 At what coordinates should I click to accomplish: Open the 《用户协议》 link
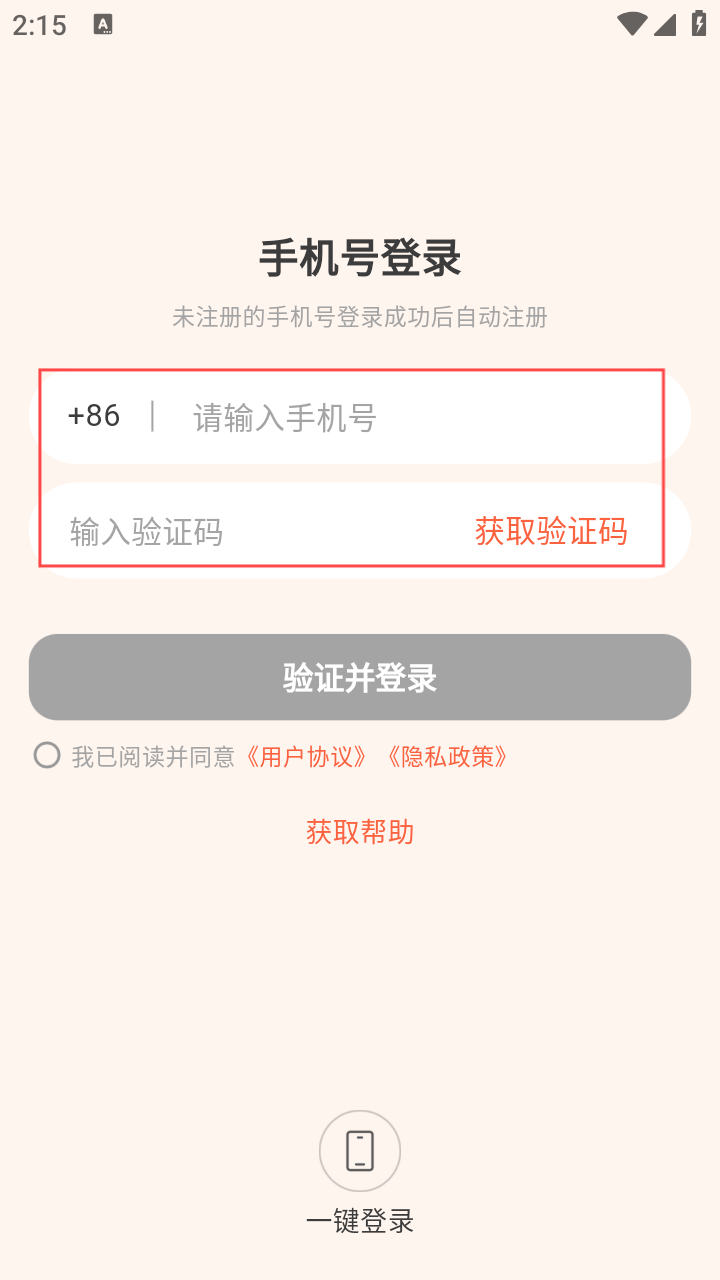click(x=305, y=756)
